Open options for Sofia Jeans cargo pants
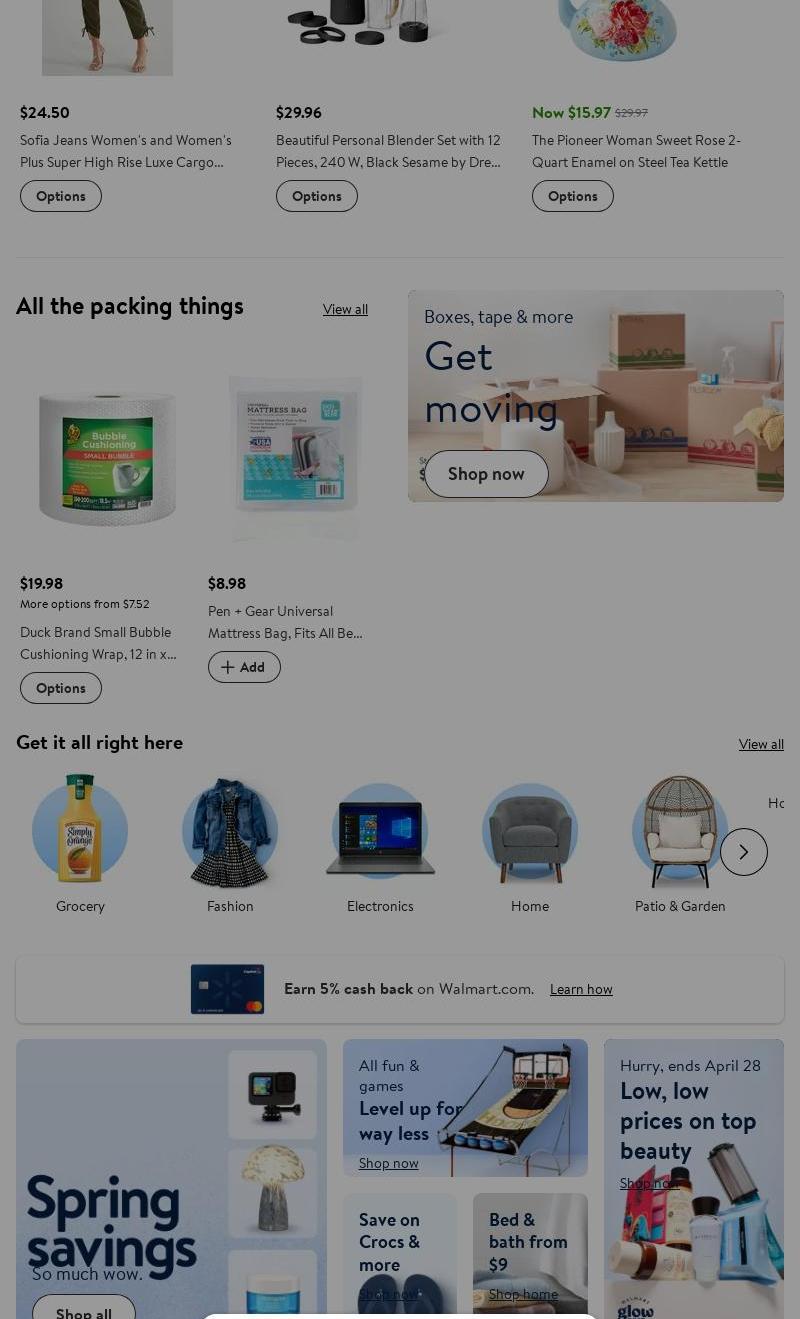The image size is (800, 1319). tap(61, 196)
